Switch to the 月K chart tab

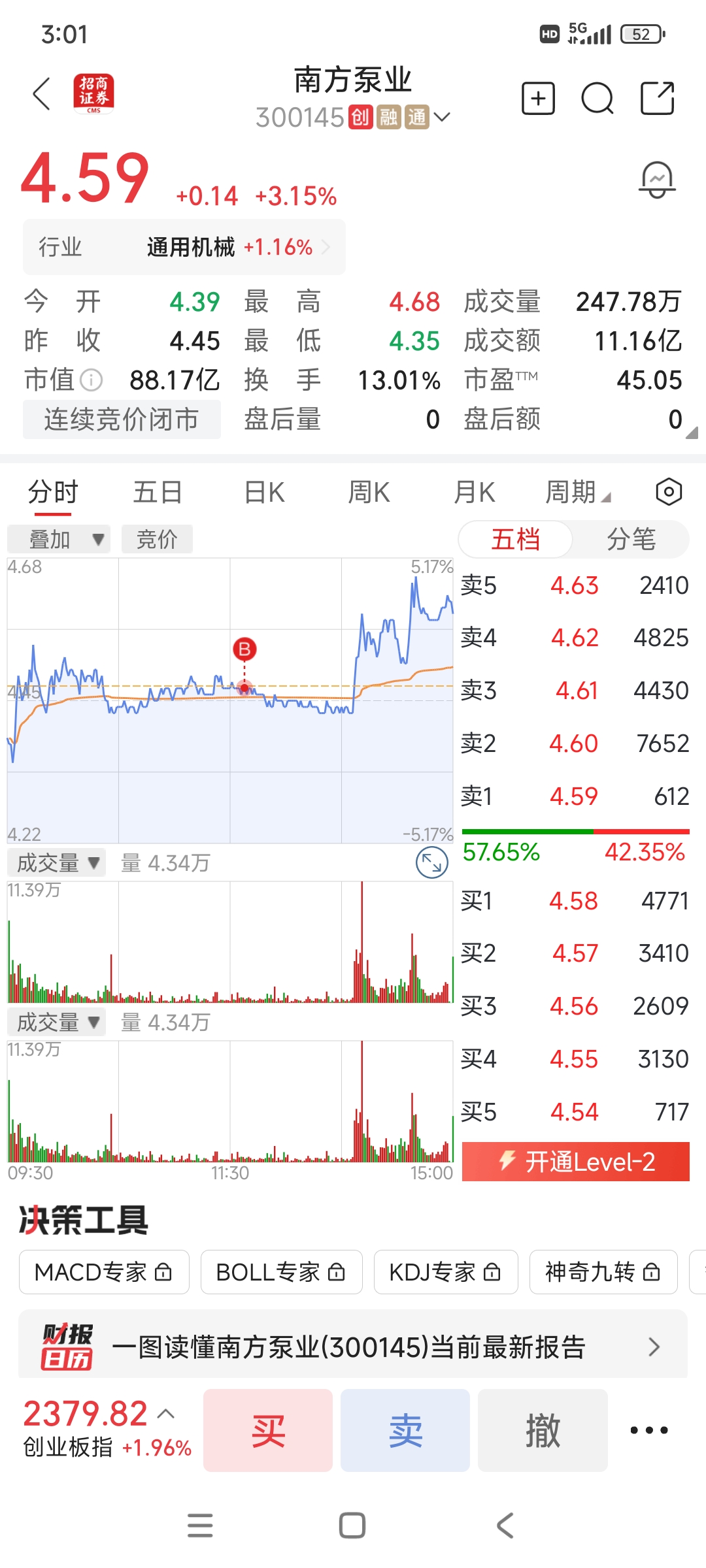[x=475, y=492]
